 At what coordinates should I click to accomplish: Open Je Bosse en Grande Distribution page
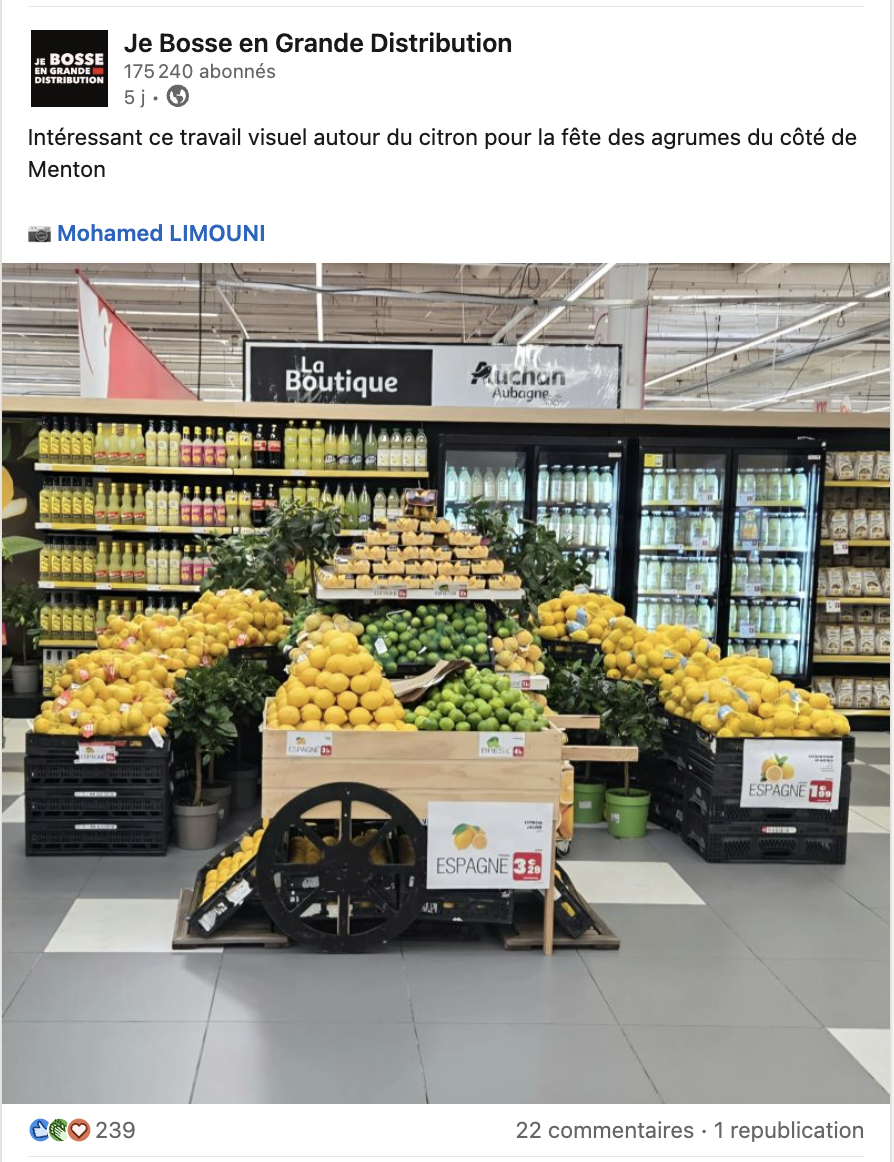[x=317, y=43]
